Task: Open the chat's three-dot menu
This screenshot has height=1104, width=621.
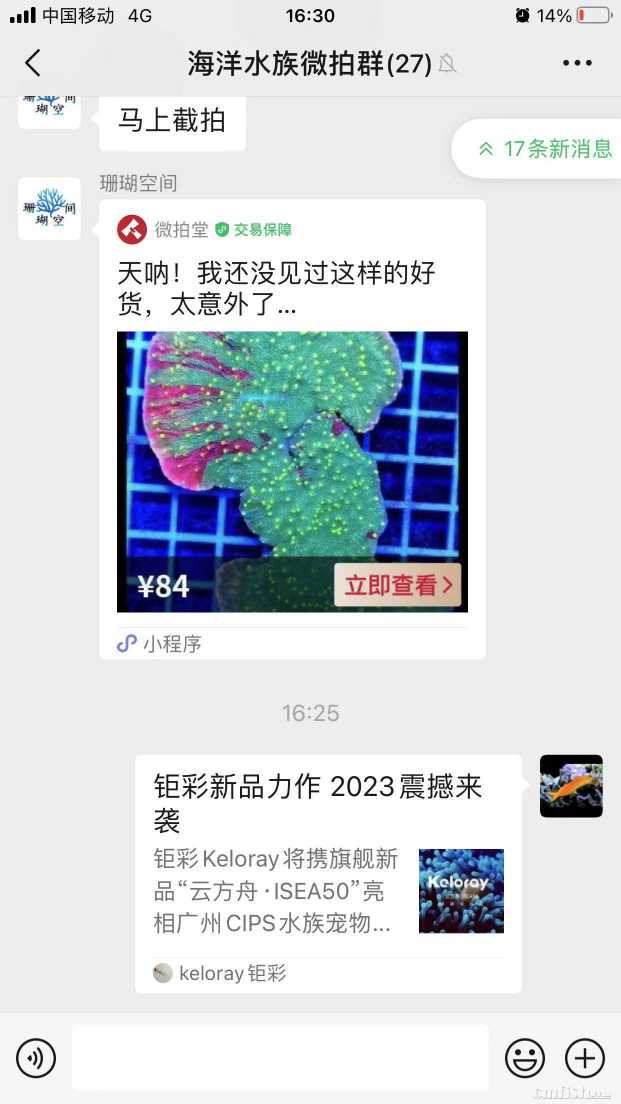Action: (x=577, y=63)
